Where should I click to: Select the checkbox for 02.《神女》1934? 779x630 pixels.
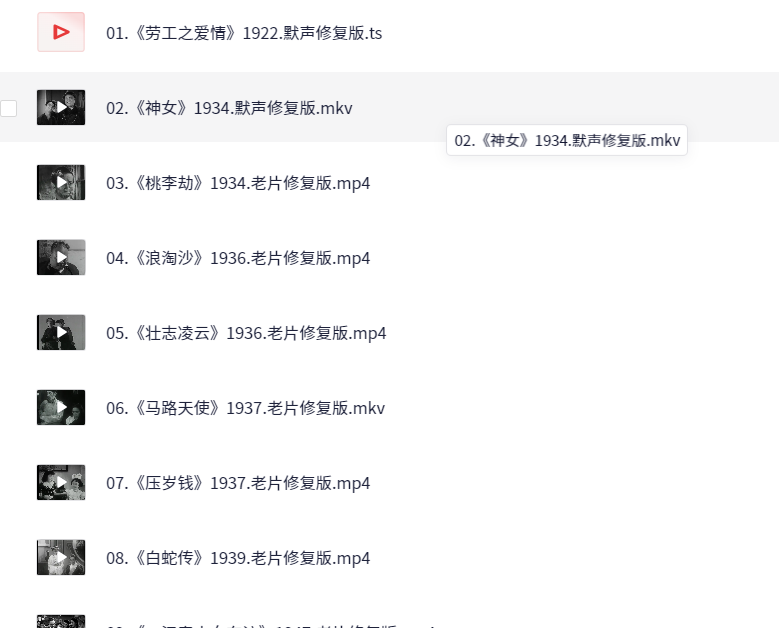(x=9, y=108)
